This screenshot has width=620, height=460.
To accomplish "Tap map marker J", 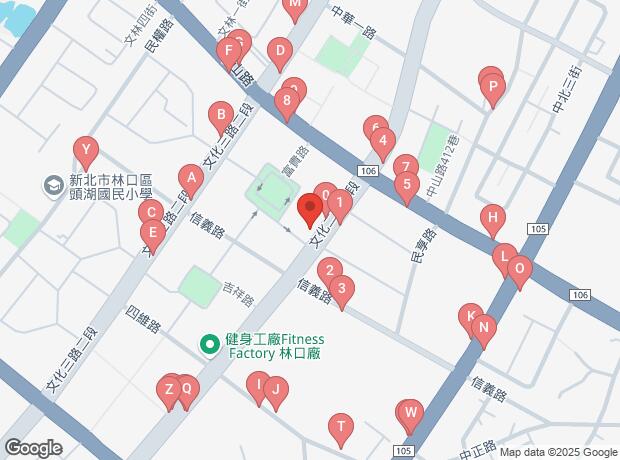I will (275, 391).
